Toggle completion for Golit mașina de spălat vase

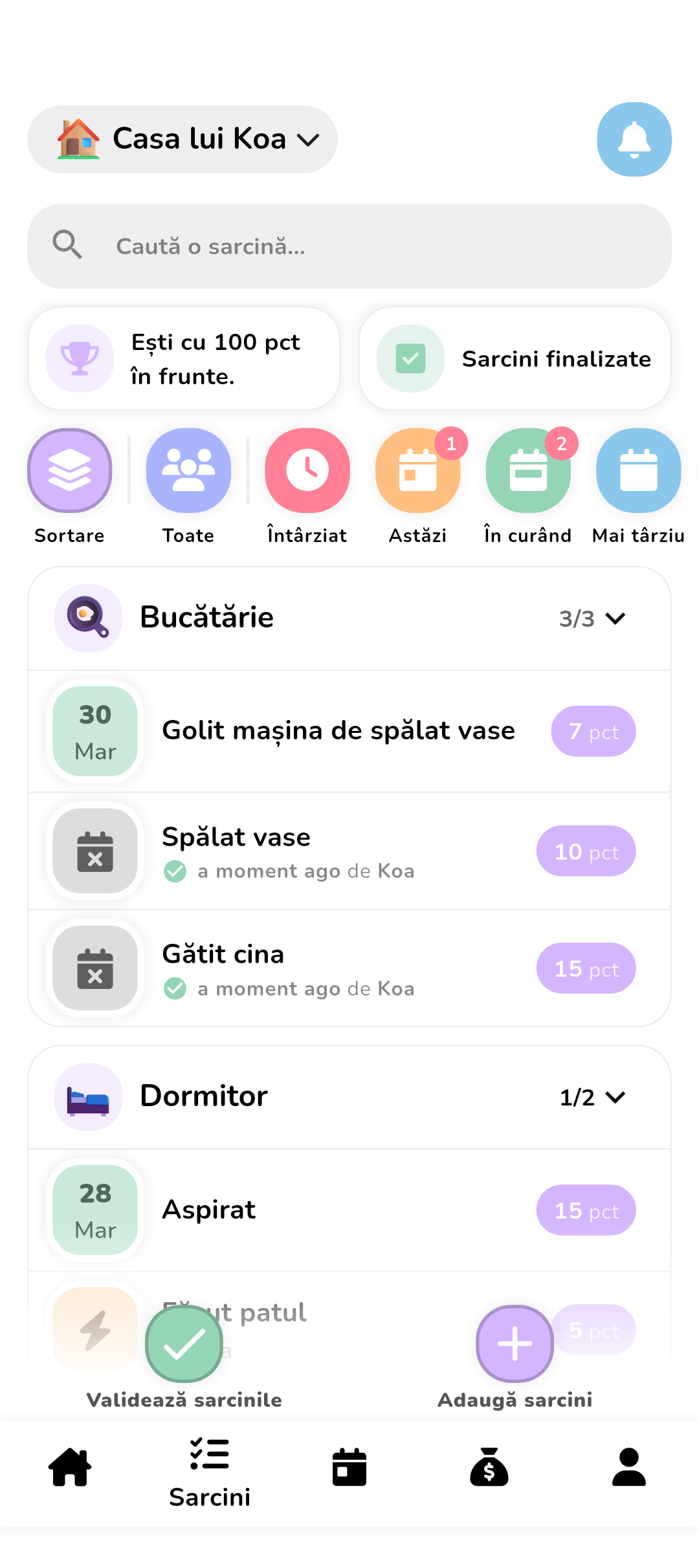pos(94,731)
